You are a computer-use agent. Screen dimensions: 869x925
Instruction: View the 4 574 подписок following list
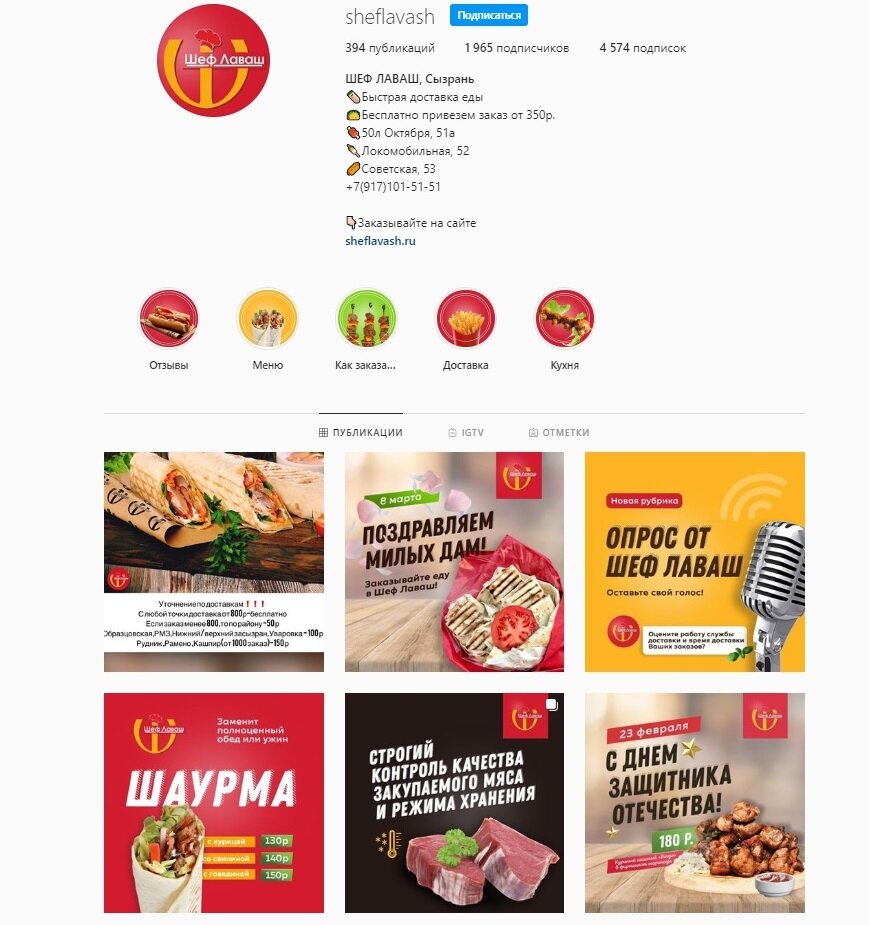click(642, 48)
